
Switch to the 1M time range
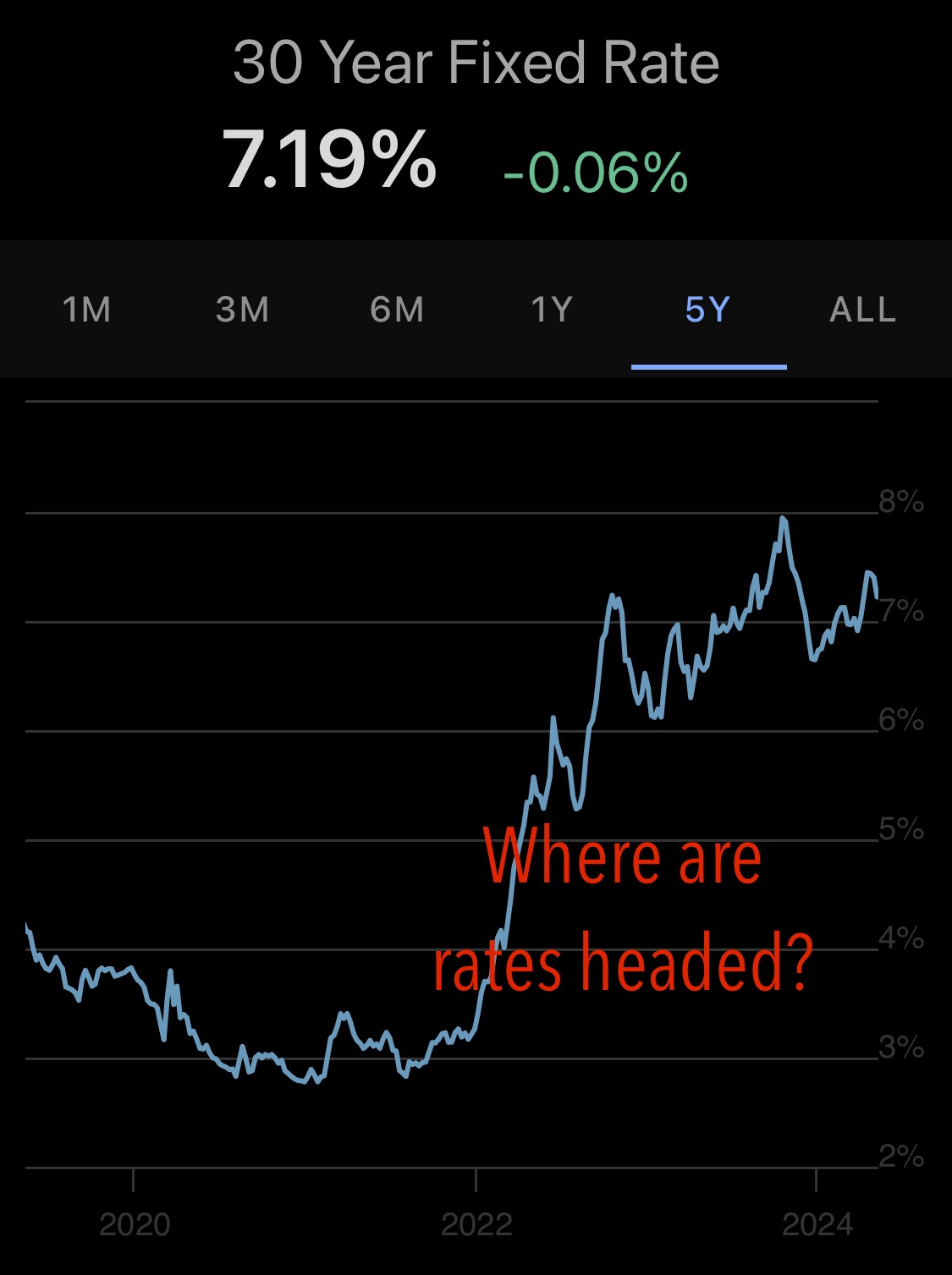click(x=87, y=310)
